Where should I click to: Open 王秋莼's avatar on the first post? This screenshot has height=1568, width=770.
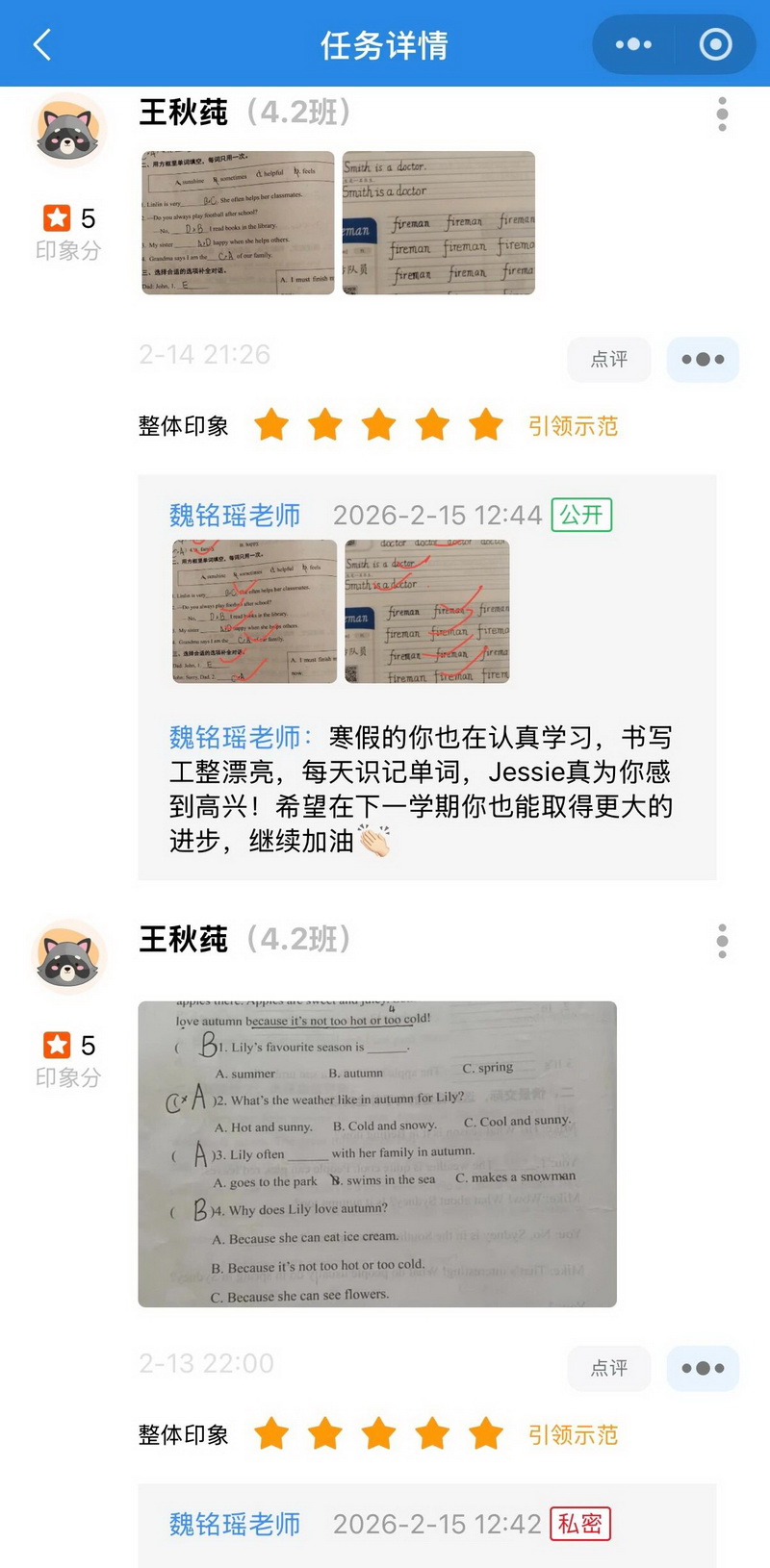[68, 131]
